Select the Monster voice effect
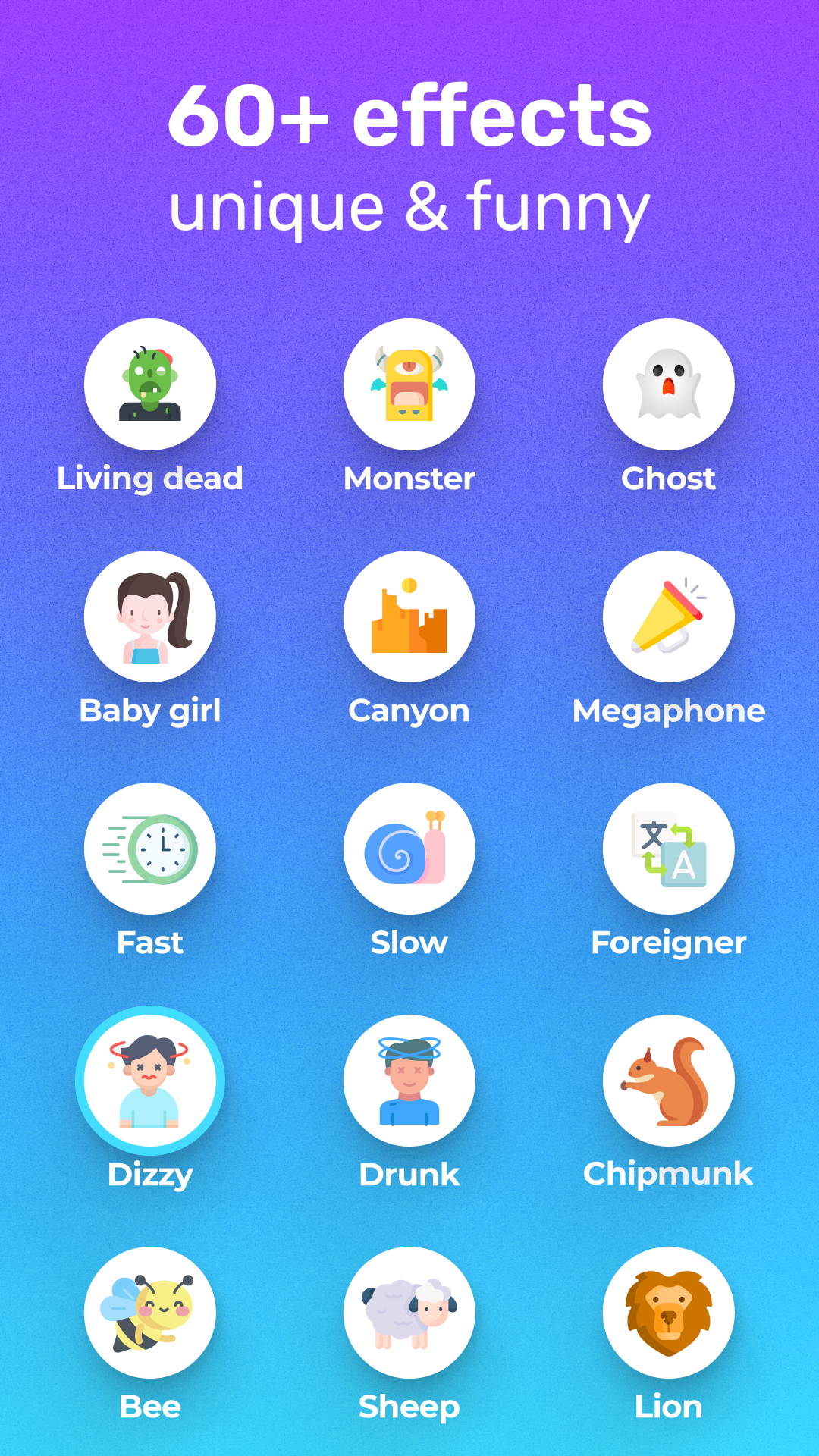Image resolution: width=819 pixels, height=1456 pixels. pos(409,384)
